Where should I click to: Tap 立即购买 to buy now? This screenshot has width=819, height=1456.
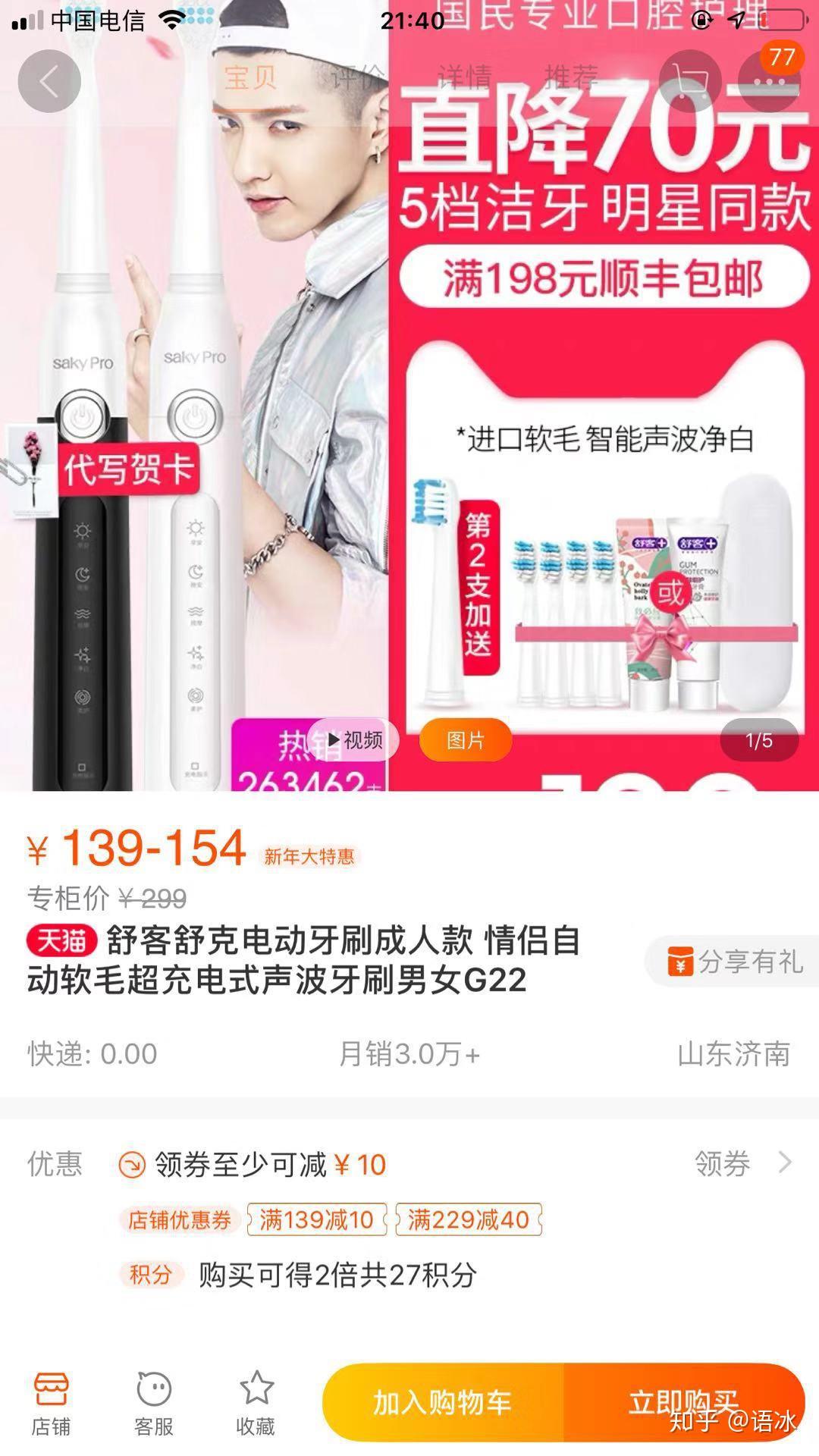coord(682,1403)
